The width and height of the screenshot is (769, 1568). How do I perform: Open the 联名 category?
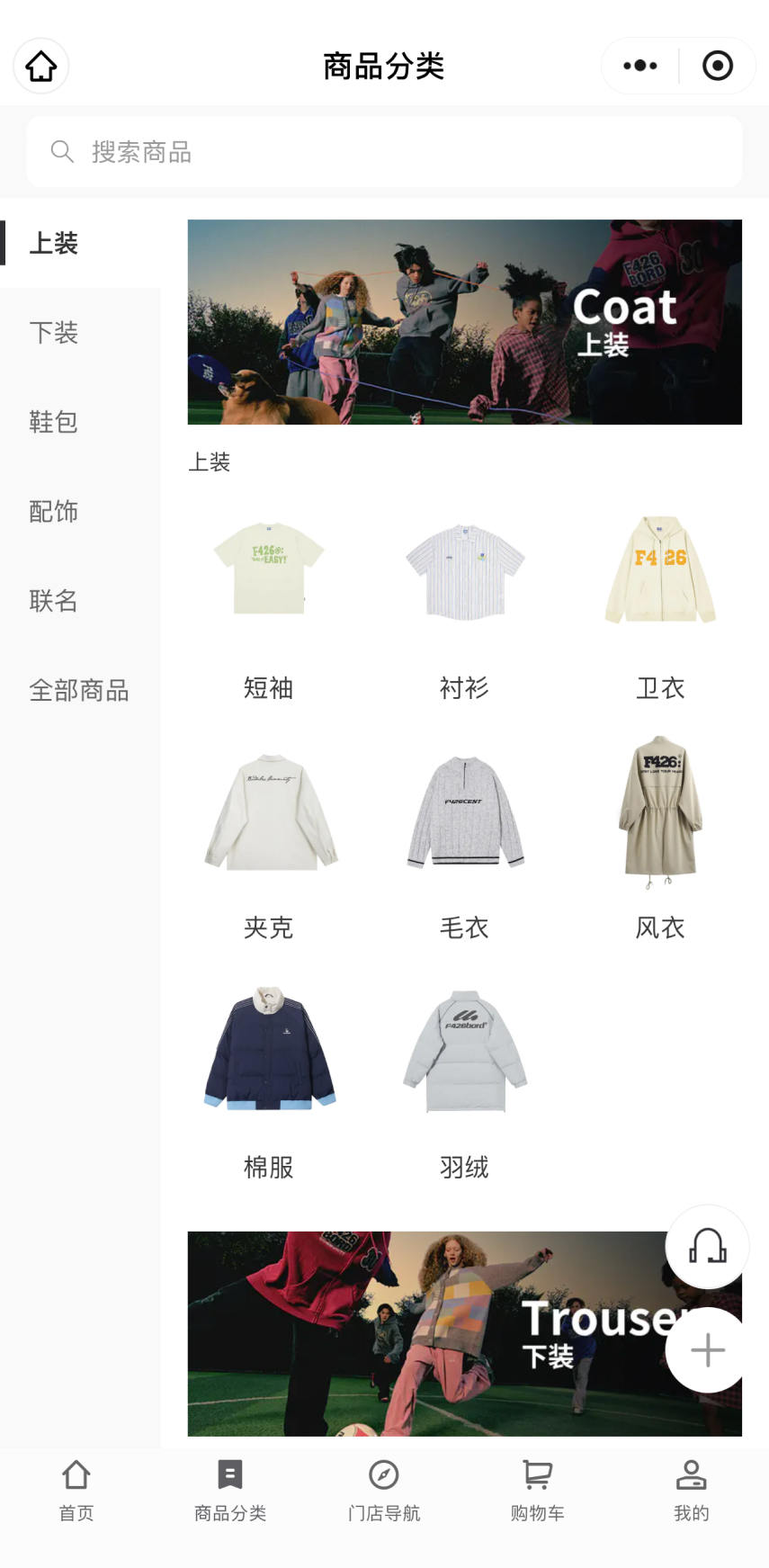(54, 601)
